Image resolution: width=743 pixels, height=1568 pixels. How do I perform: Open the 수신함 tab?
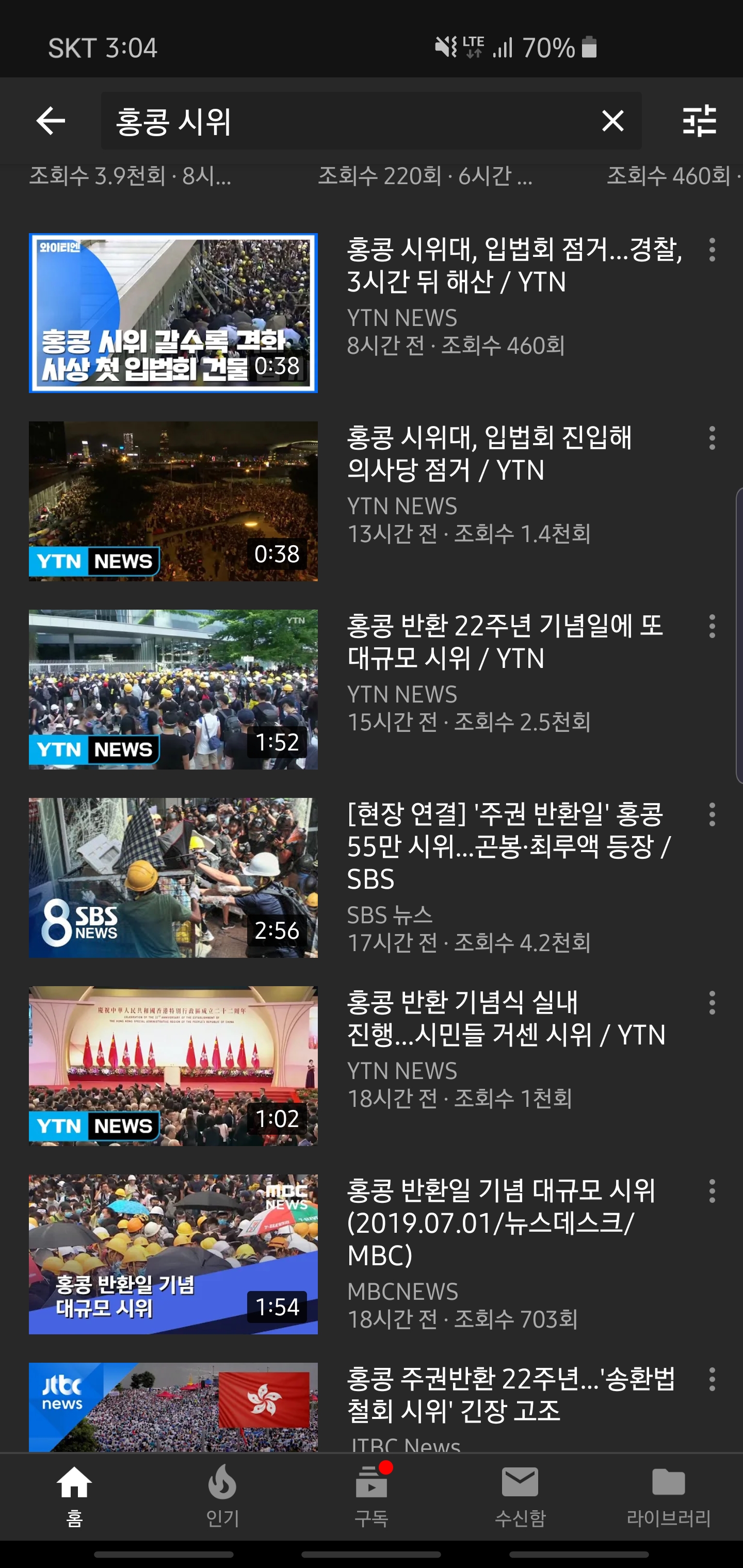520,1497
